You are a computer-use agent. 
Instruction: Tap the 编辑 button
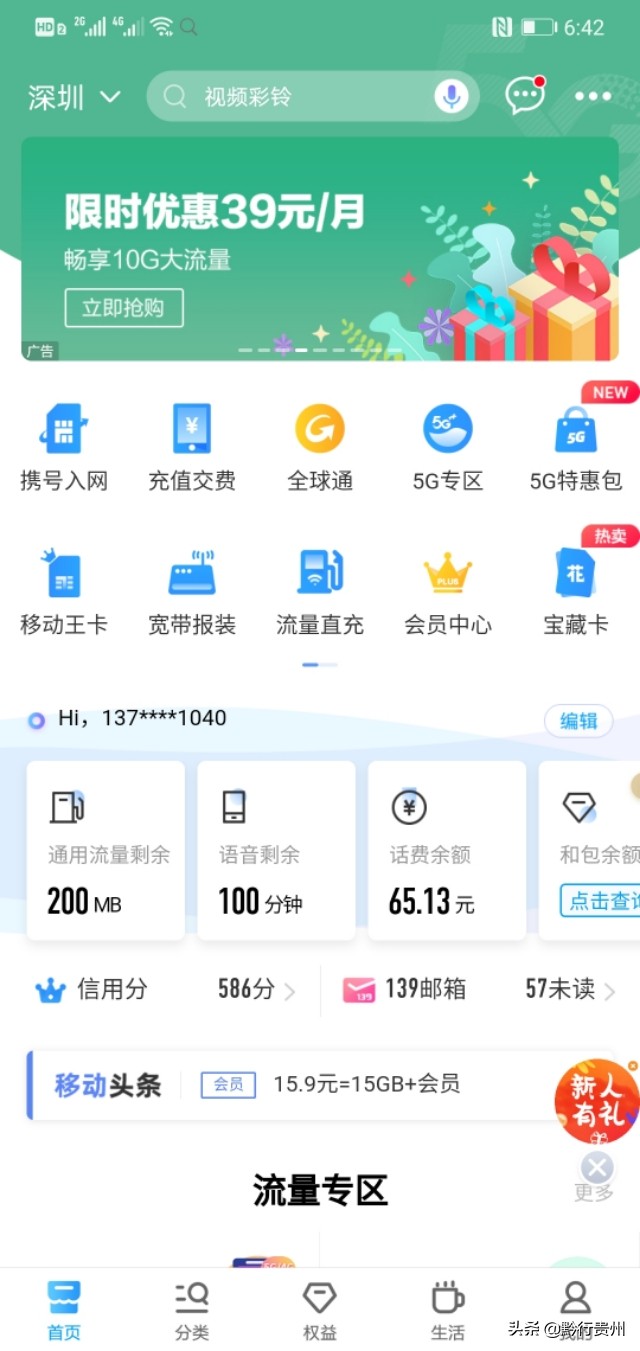point(578,721)
